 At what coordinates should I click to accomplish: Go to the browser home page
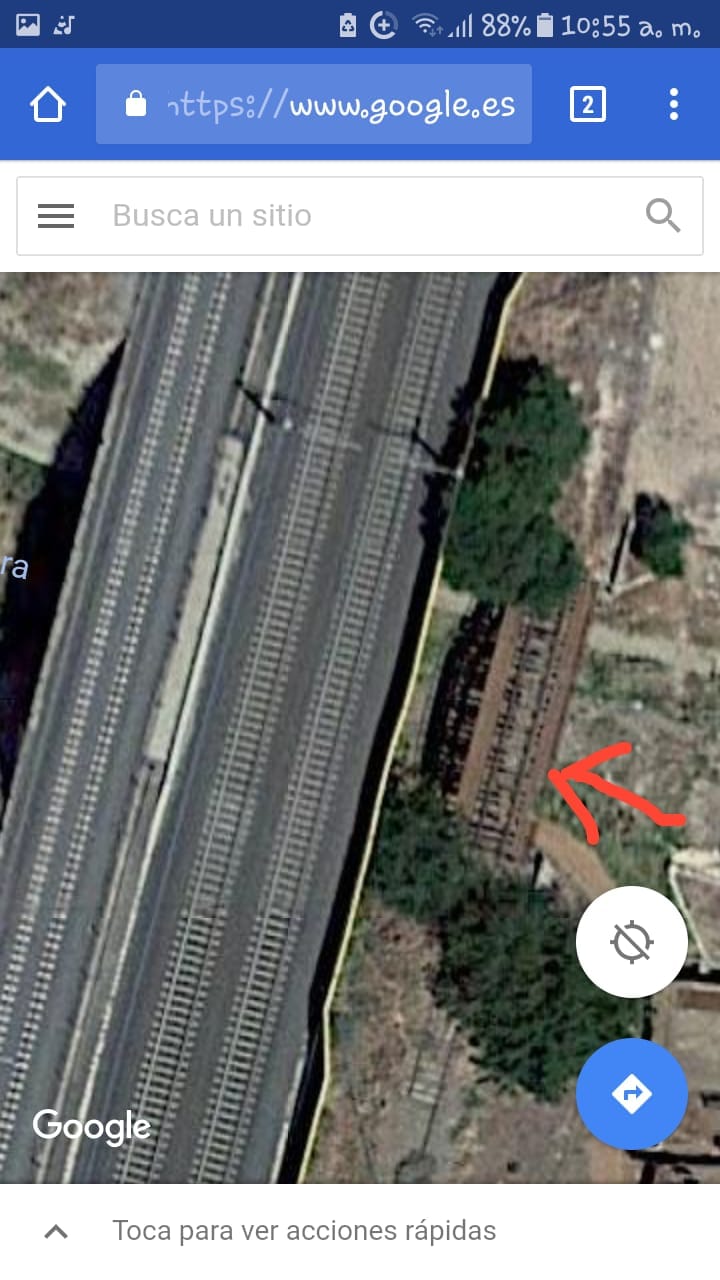[x=48, y=104]
